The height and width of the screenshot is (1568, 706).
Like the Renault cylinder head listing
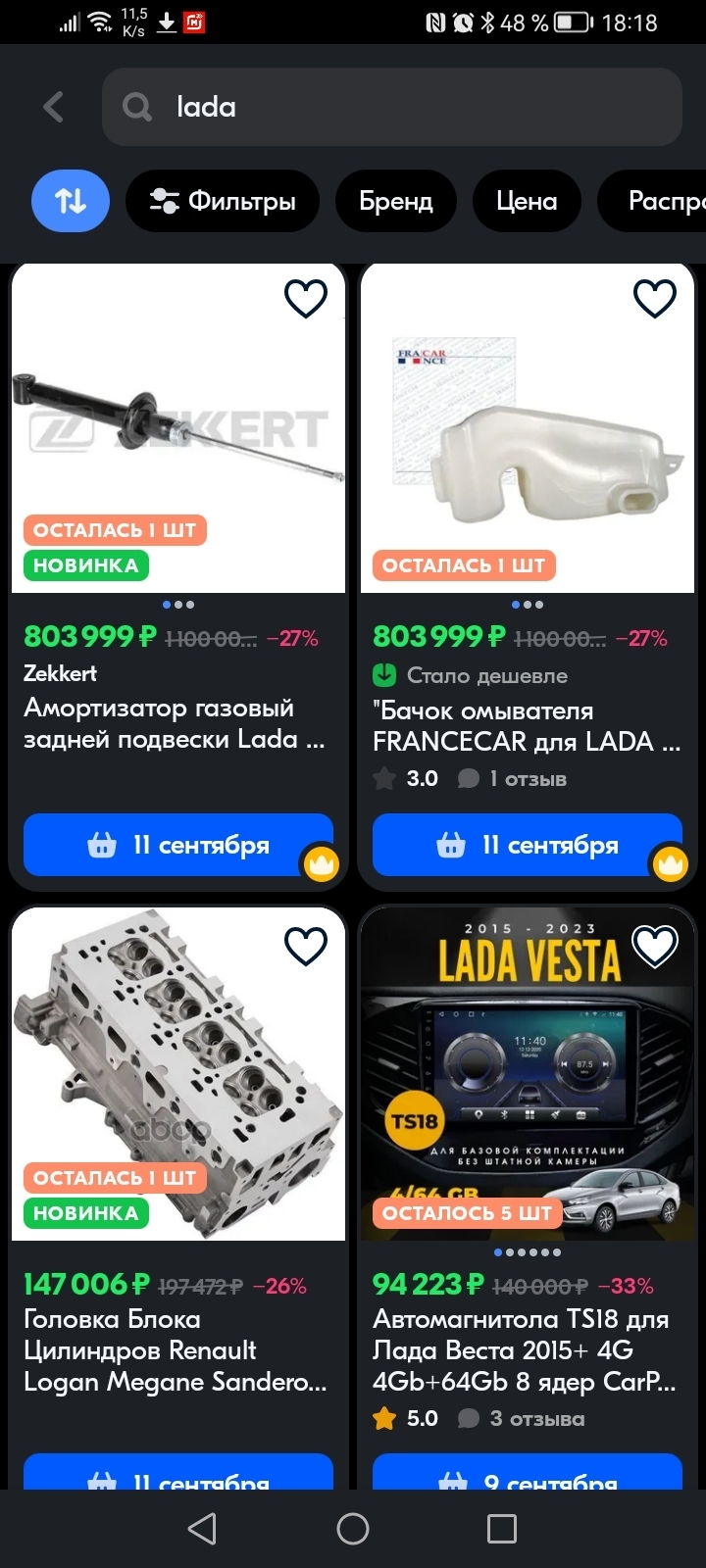[x=305, y=946]
